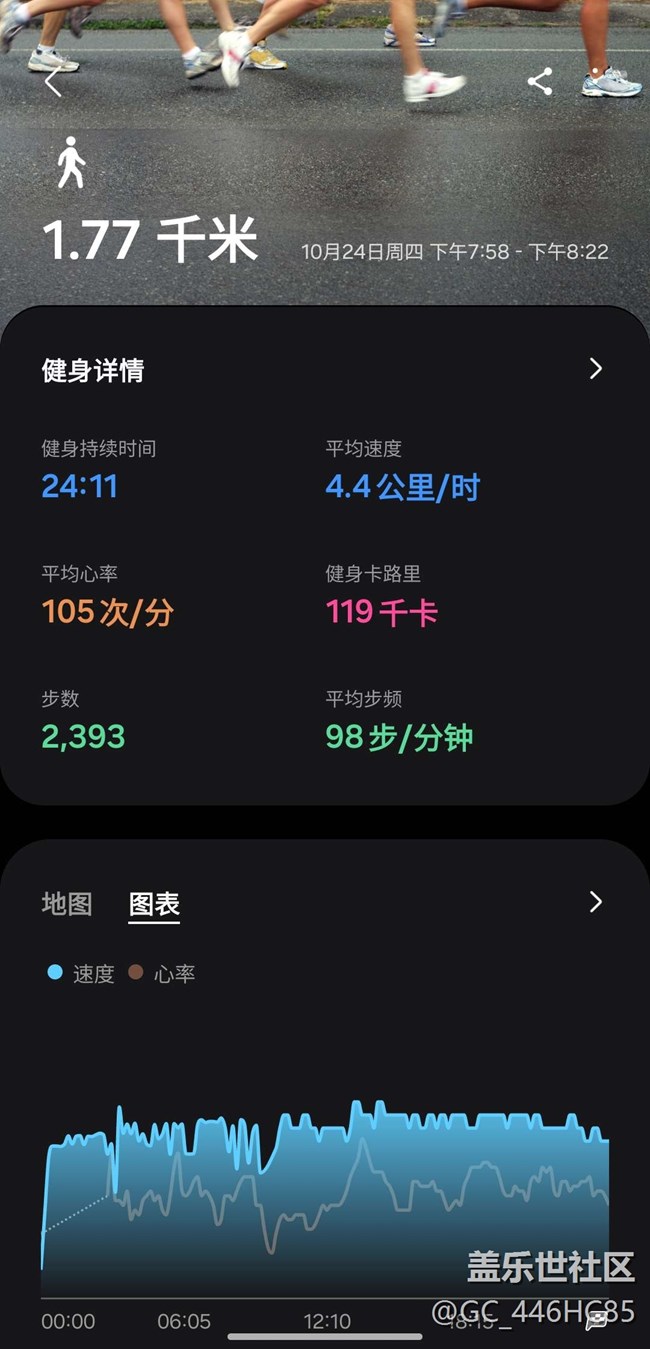
Task: Expand the chart section with its arrow
Action: pos(596,902)
